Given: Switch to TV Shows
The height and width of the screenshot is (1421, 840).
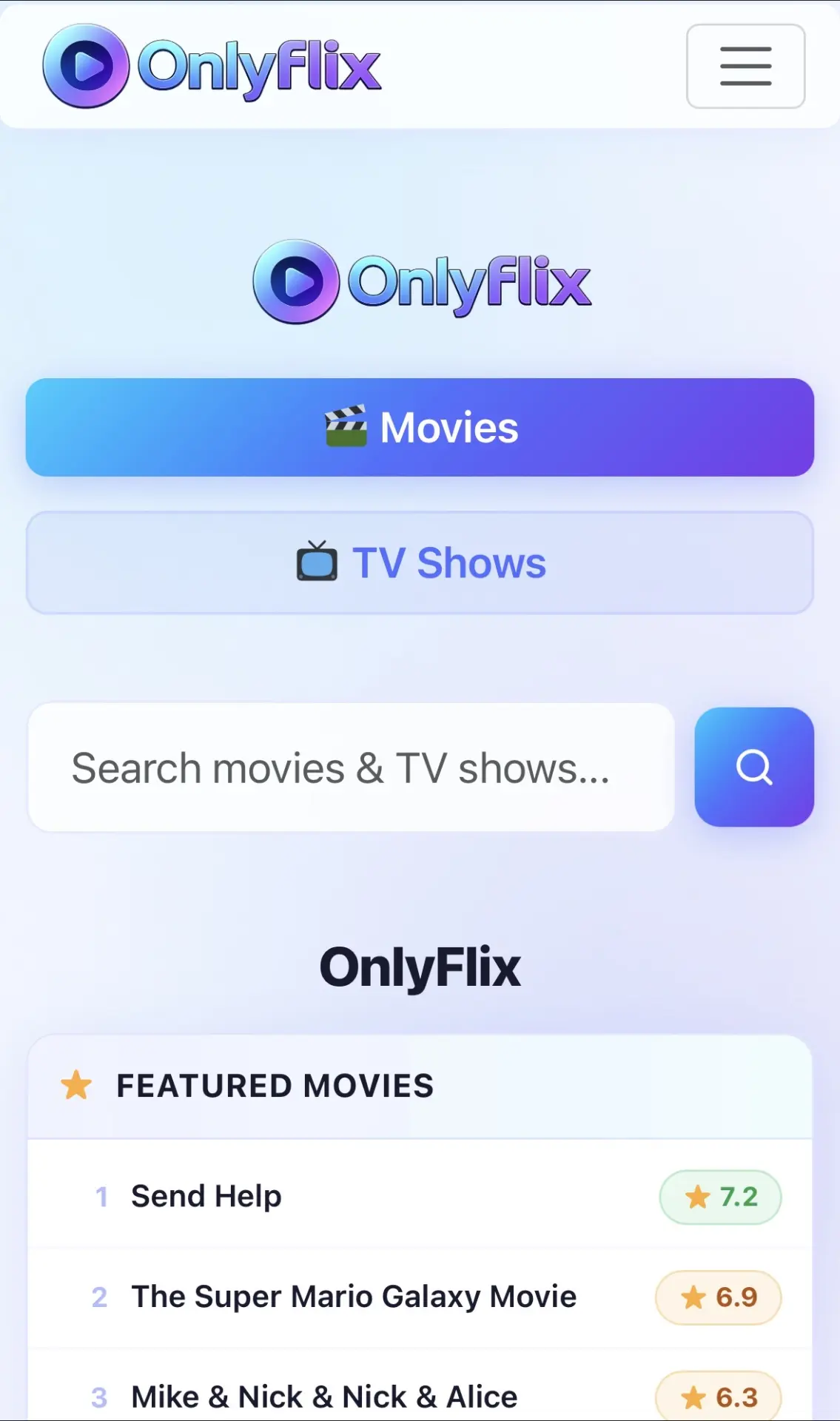Looking at the screenshot, I should [x=420, y=562].
